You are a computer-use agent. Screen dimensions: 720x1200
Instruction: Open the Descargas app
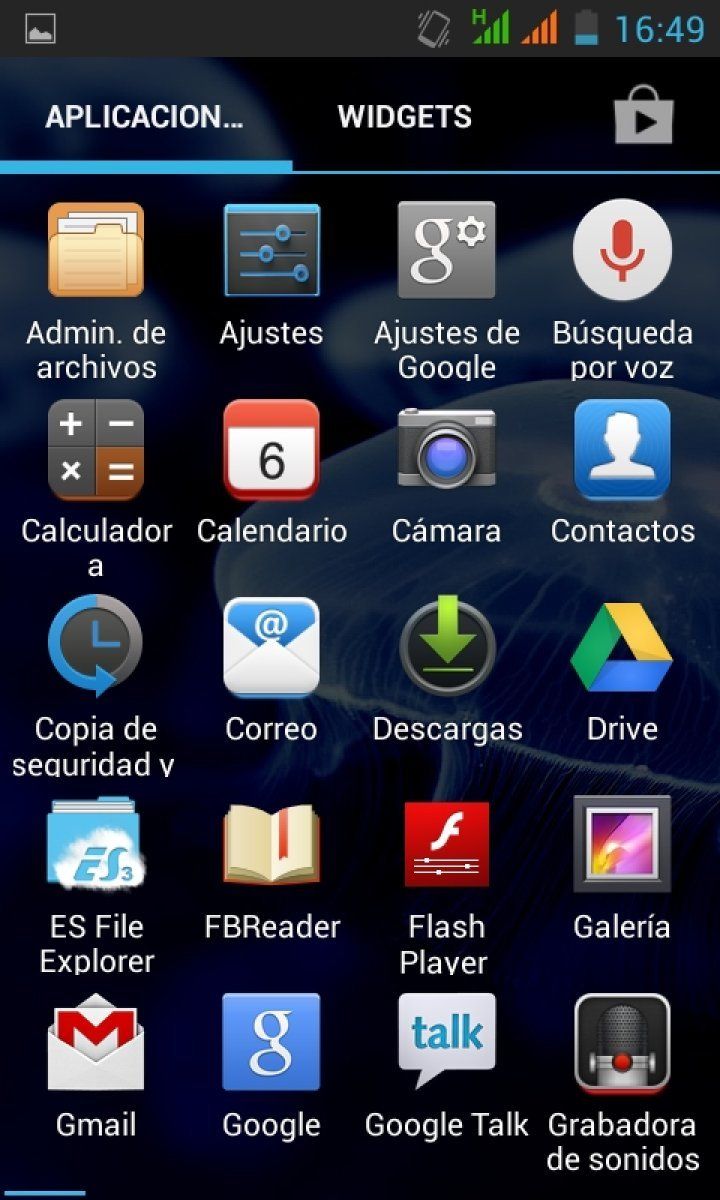click(x=446, y=645)
